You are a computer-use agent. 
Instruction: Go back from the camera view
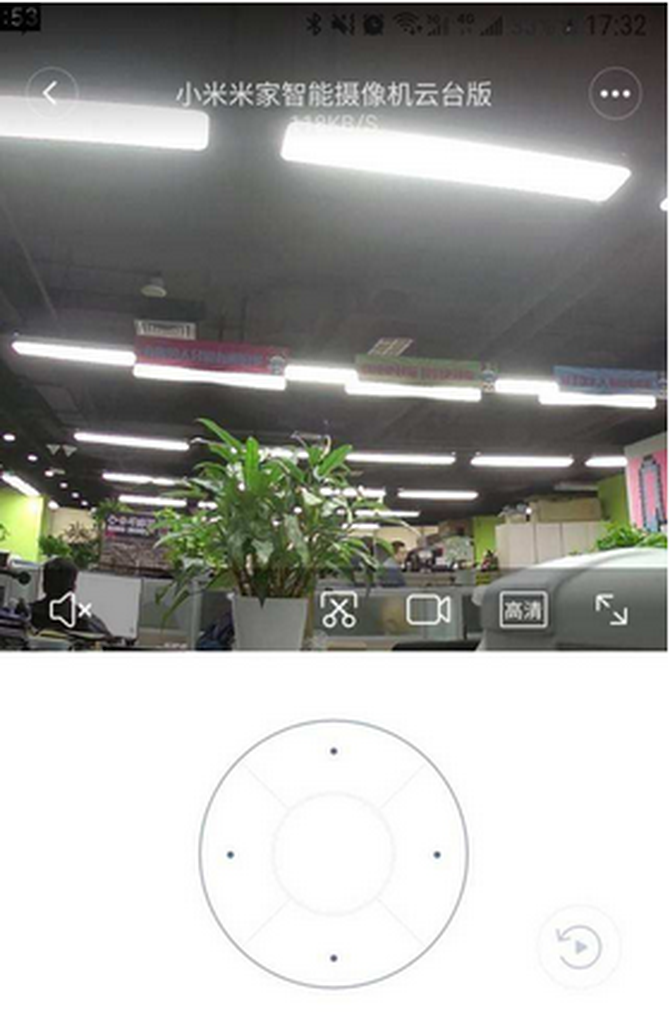tap(51, 94)
